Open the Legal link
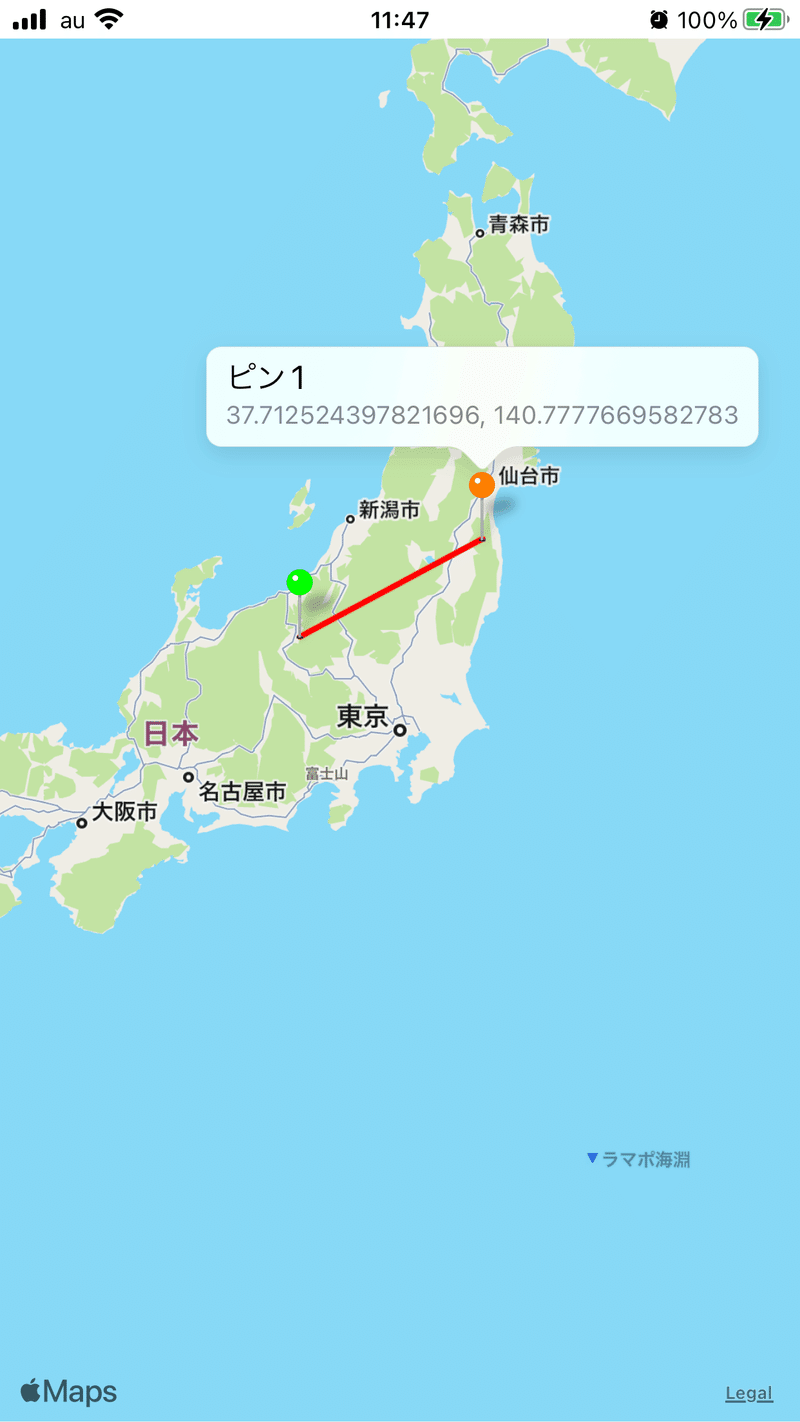800x1422 pixels. (x=749, y=1393)
